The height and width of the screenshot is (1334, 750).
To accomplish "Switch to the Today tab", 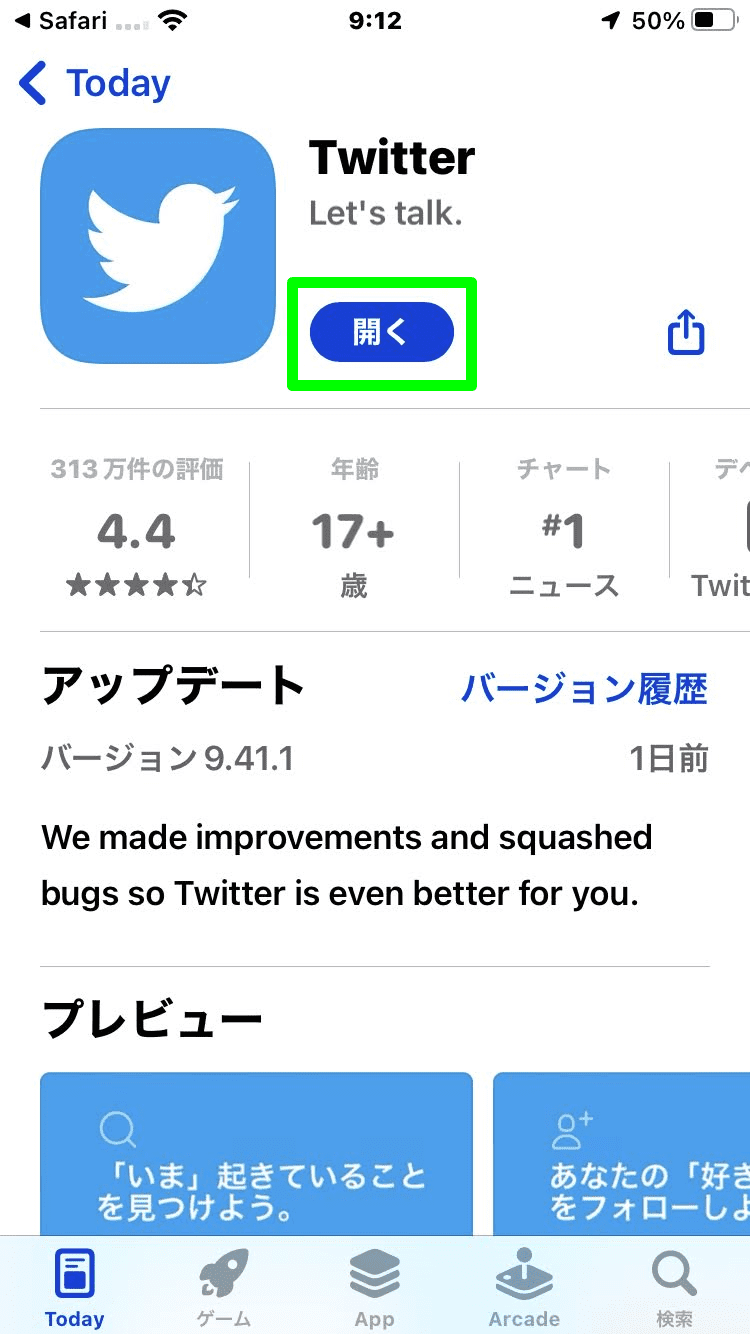I will (75, 1288).
